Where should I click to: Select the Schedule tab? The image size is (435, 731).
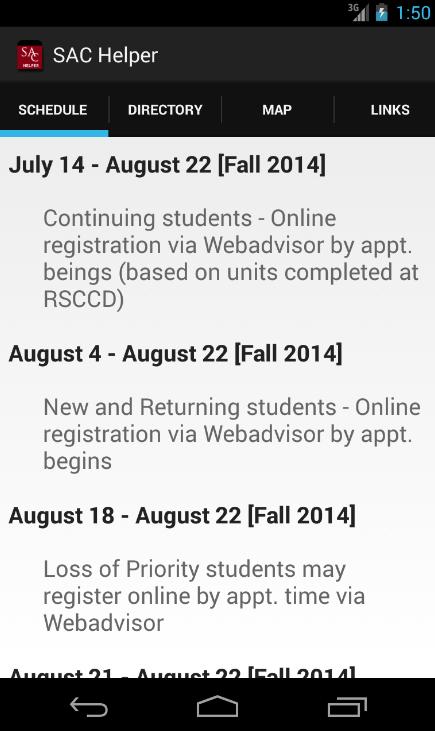53,110
